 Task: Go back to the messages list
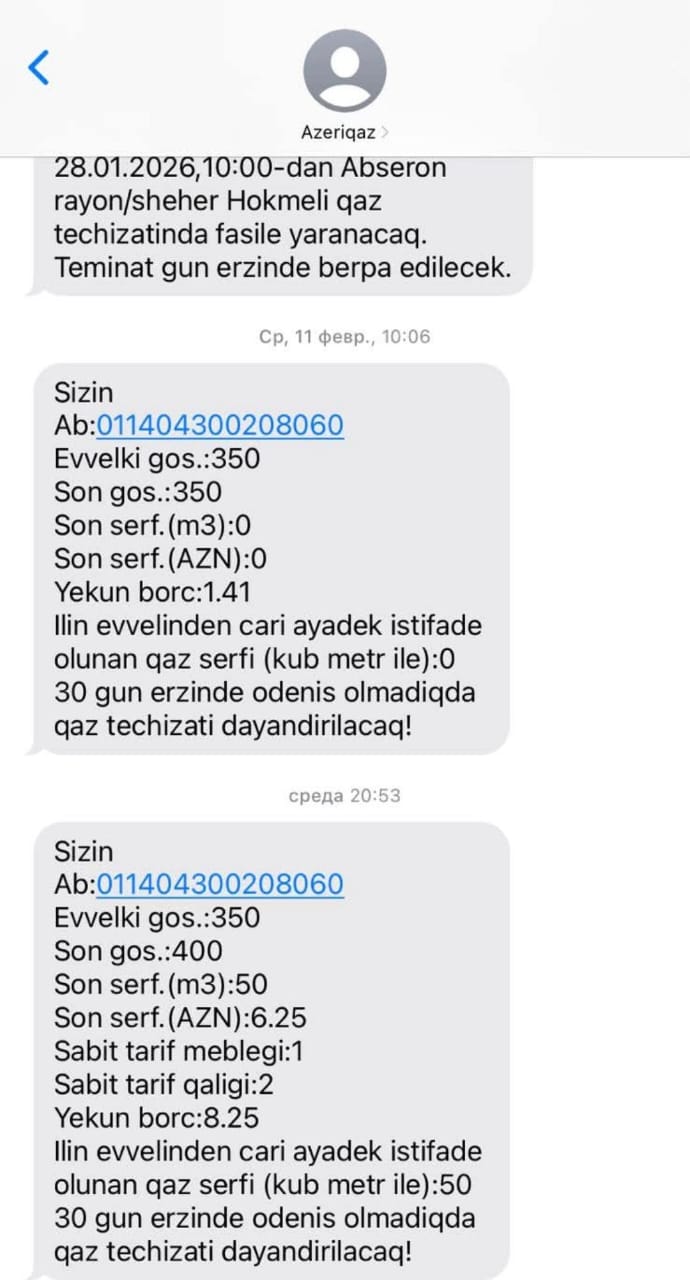point(39,68)
